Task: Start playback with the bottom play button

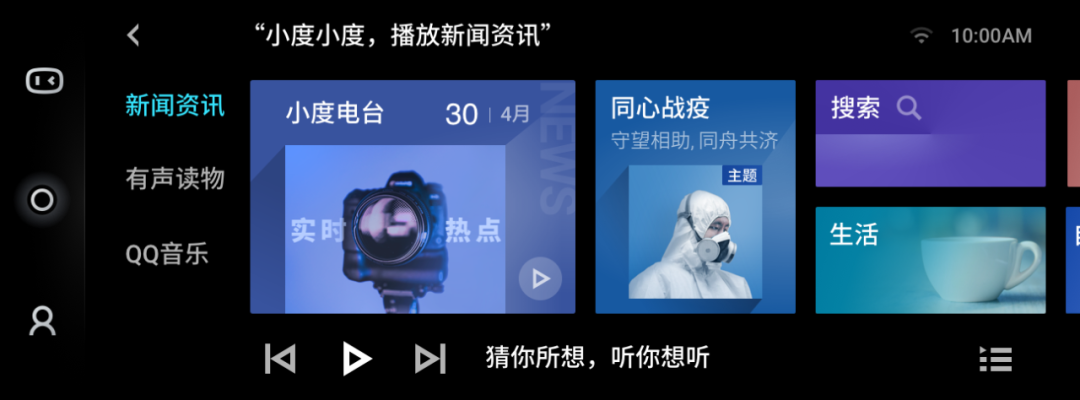Action: (355, 358)
